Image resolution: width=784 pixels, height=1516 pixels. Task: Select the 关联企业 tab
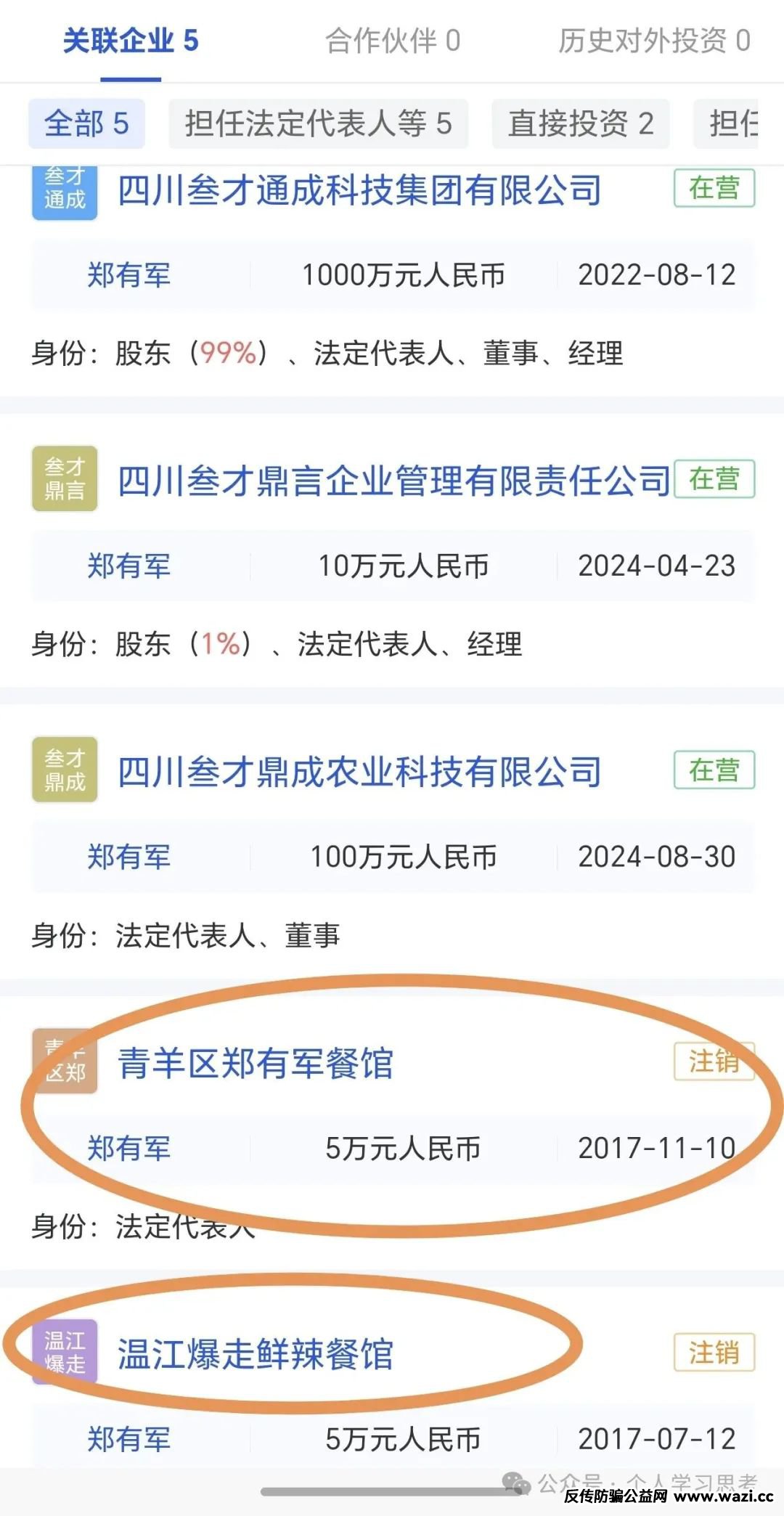(131, 41)
